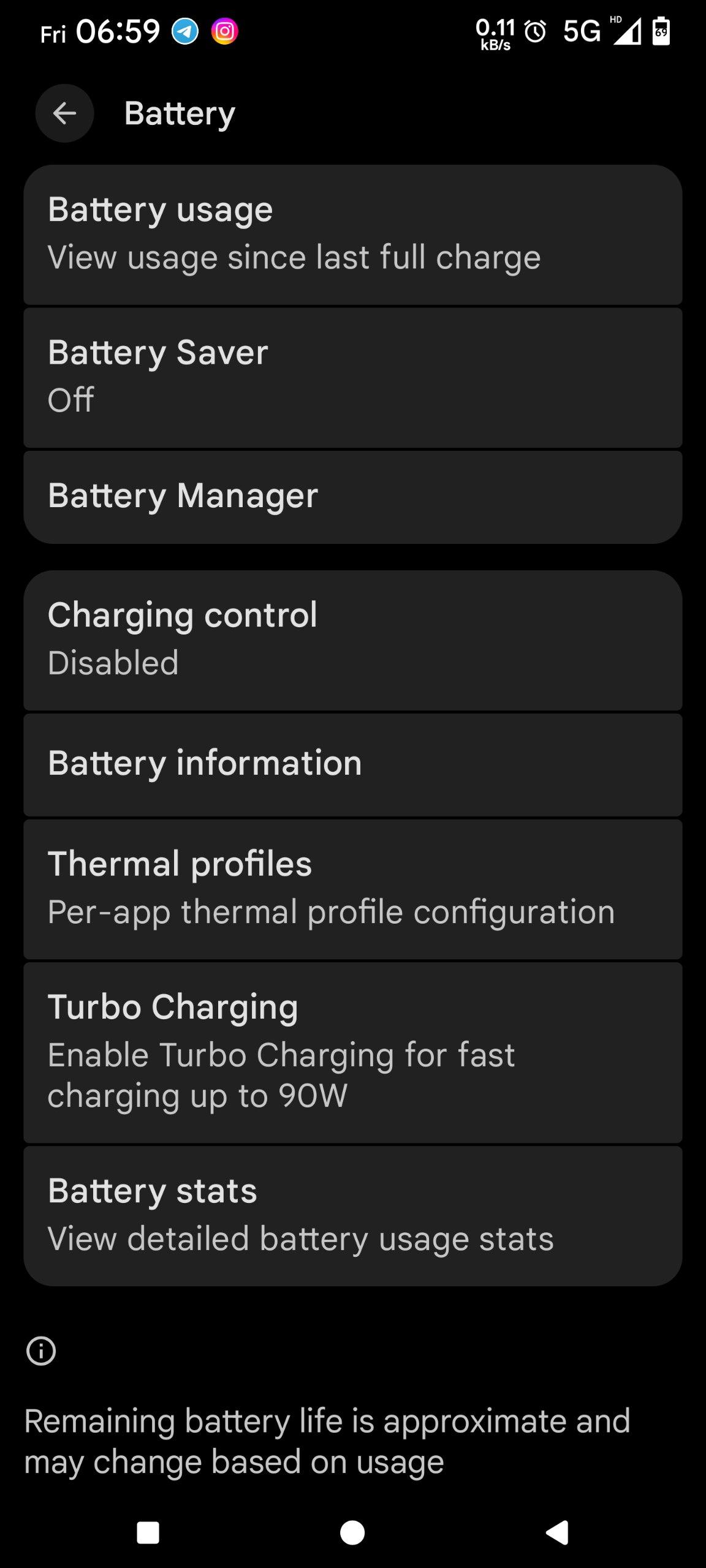Open recent apps from navigation bar
Viewport: 706px width, 1568px height.
point(148,1532)
